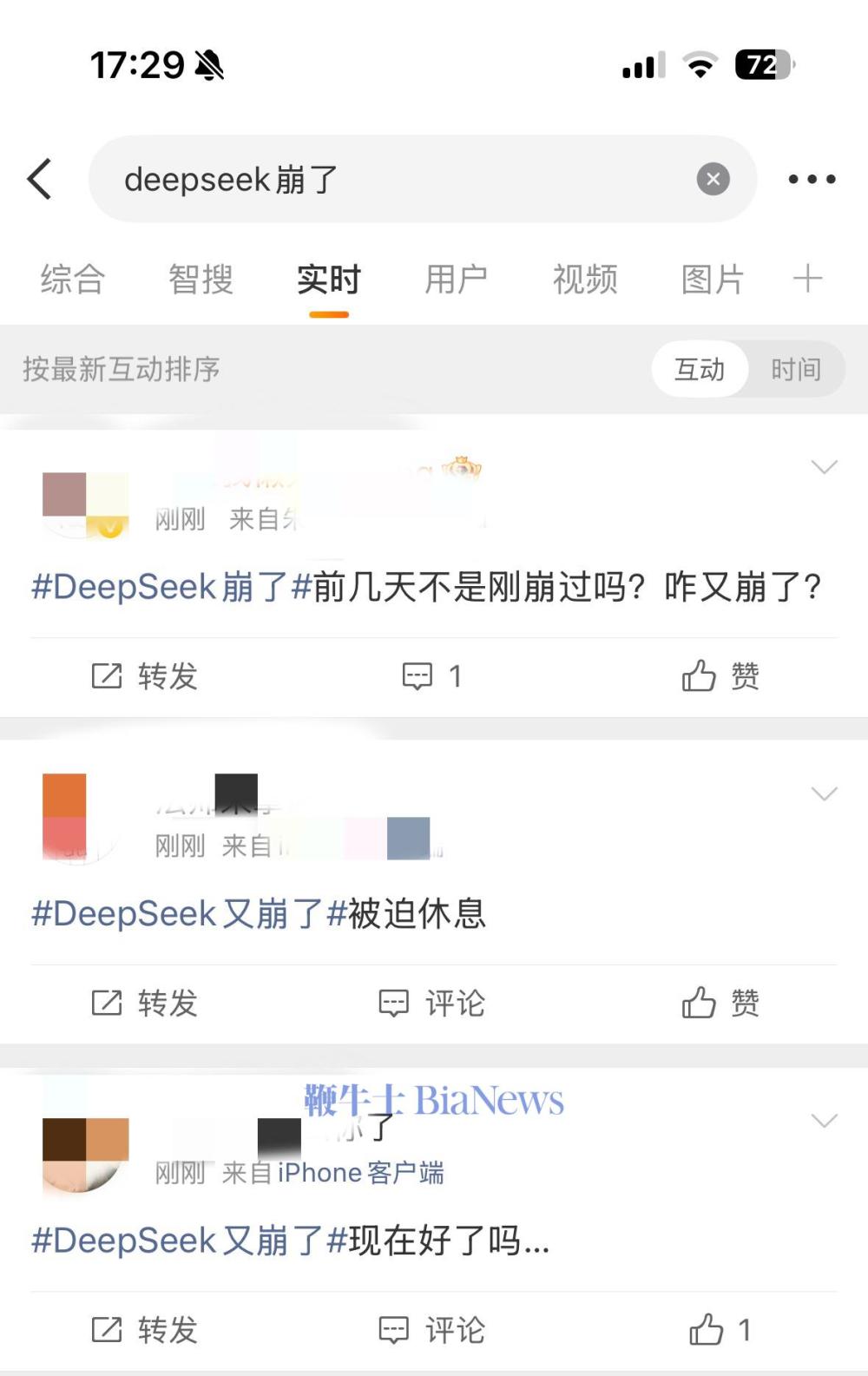Viewport: 868px width, 1376px height.
Task: Switch to the 综合 tab
Action: [73, 280]
